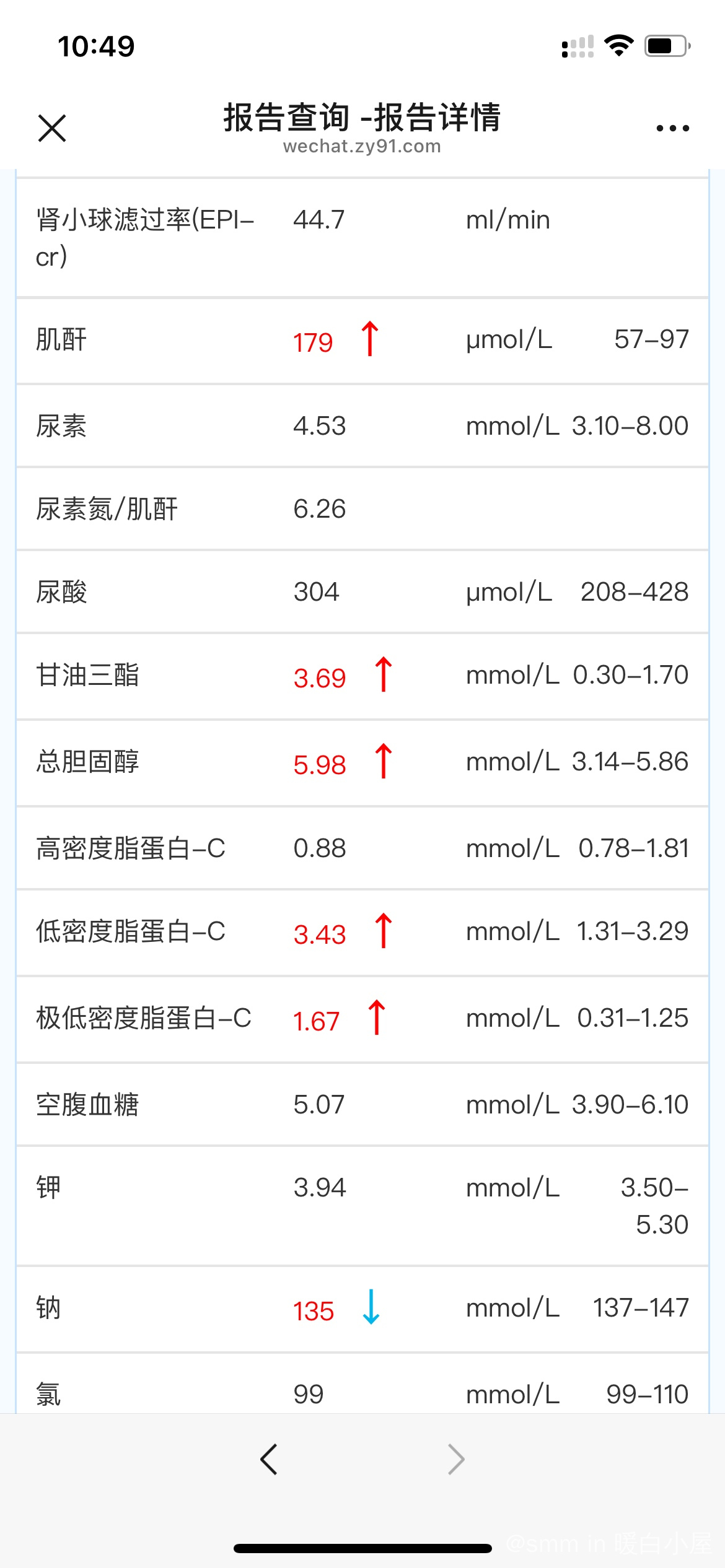Go back to the previous web page
Viewport: 725px width, 1568px height.
click(269, 1460)
